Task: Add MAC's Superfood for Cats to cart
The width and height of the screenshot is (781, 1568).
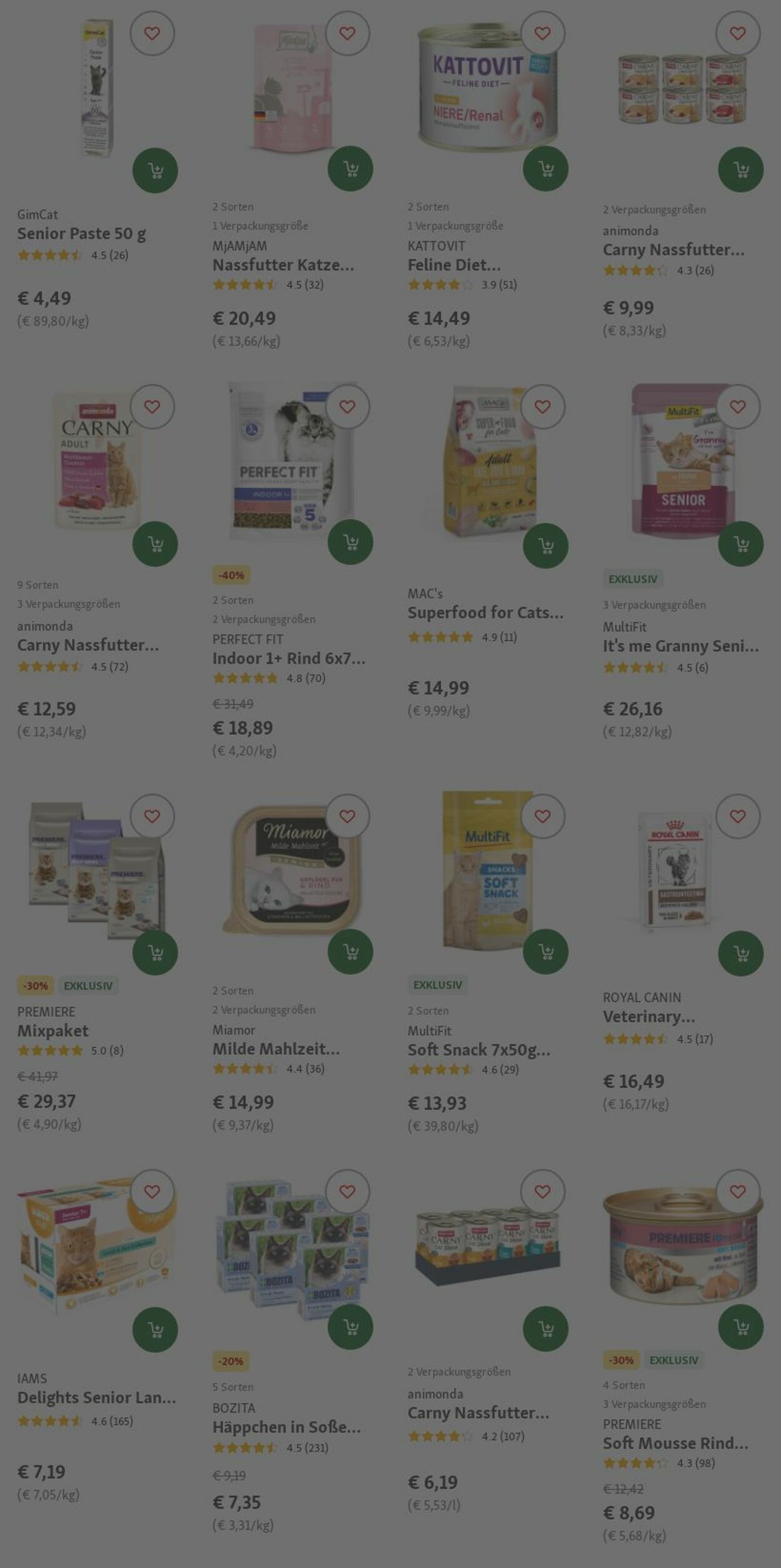Action: 545,546
